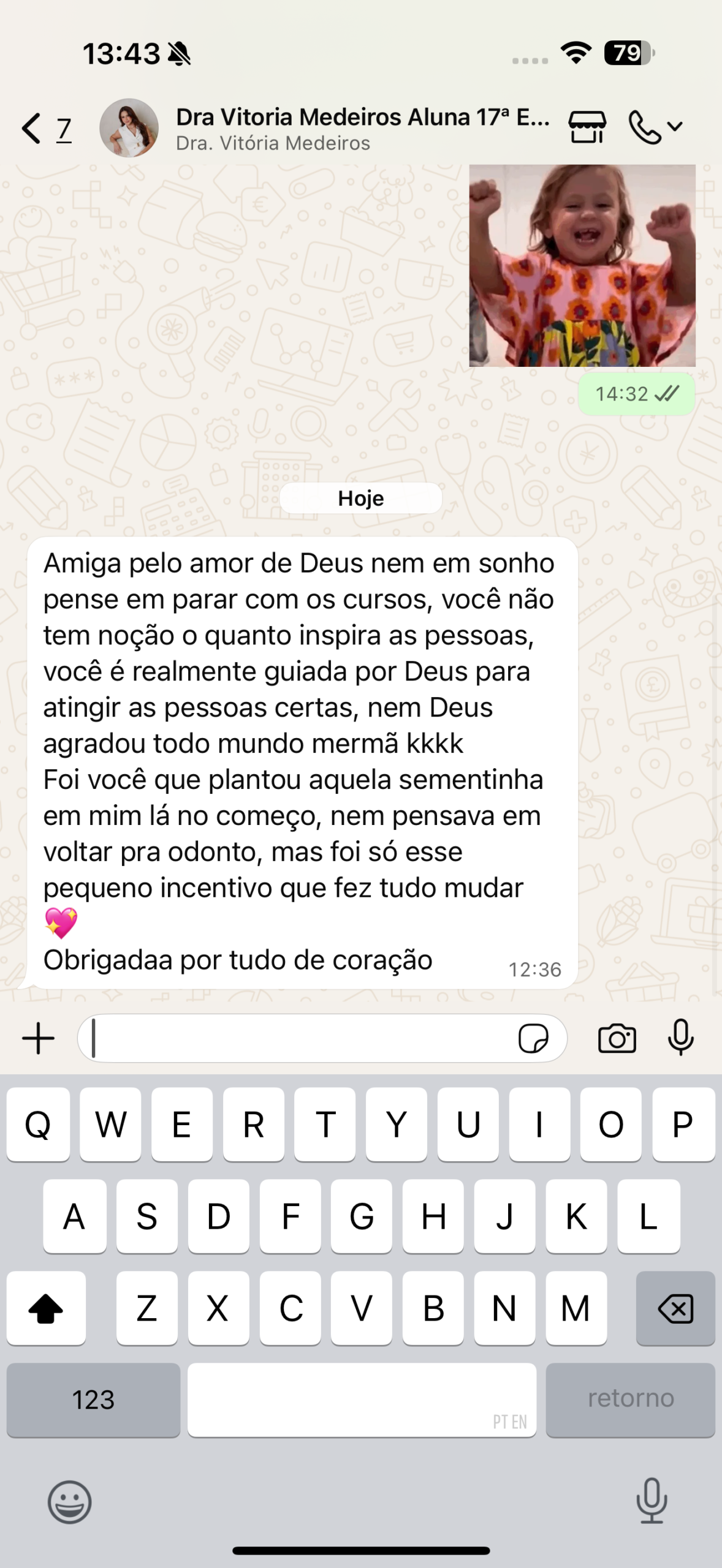This screenshot has height=1568, width=722.
Task: Start keyboard dictation microphone
Action: 652,1501
